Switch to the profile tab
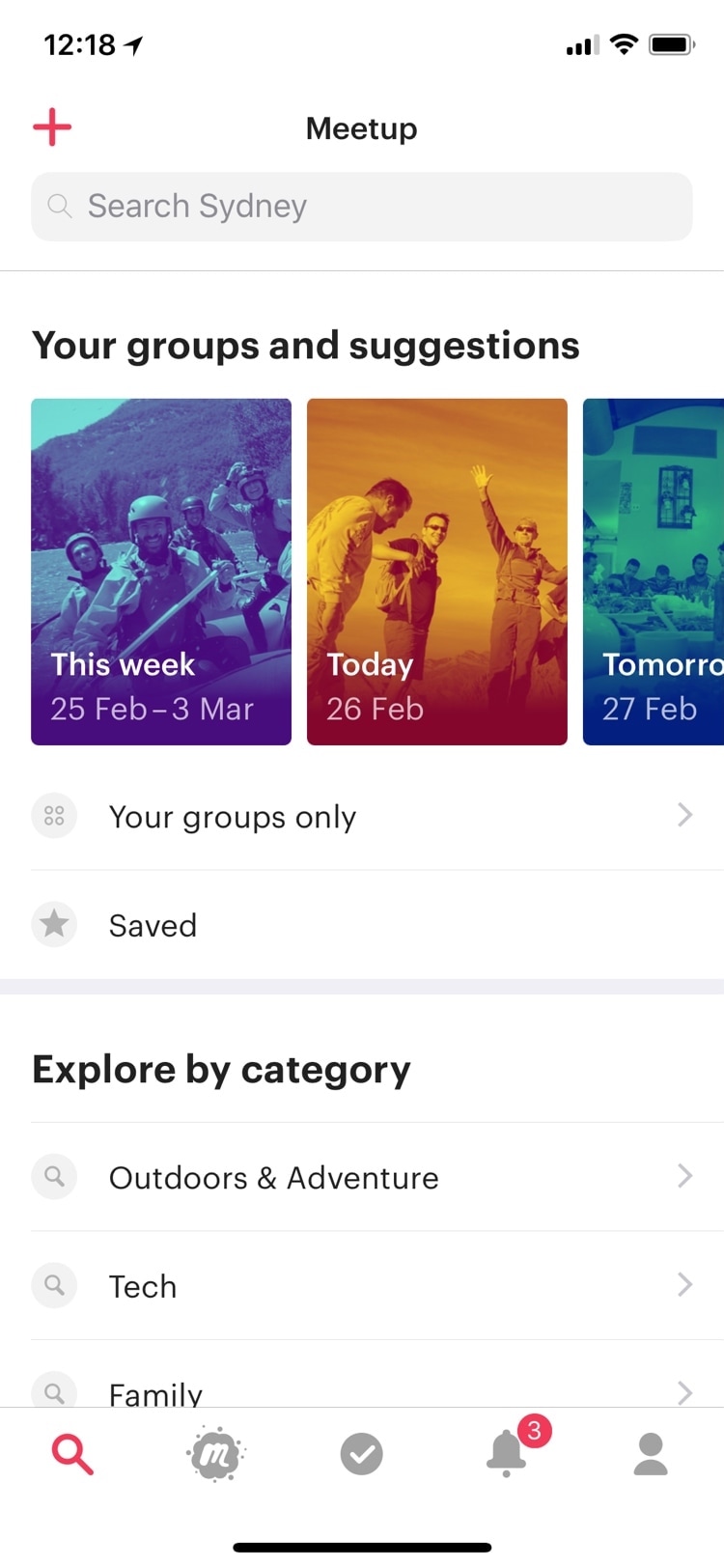Image resolution: width=724 pixels, height=1568 pixels. [651, 1454]
